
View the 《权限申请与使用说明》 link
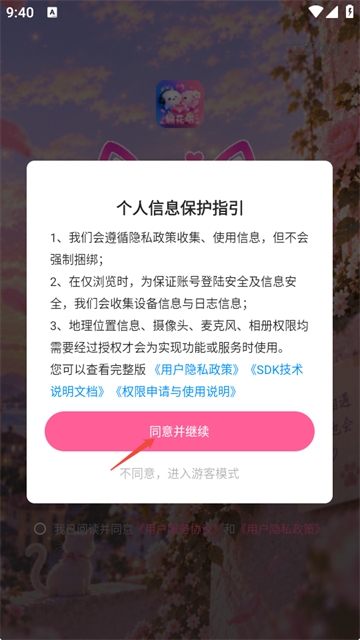point(176,391)
